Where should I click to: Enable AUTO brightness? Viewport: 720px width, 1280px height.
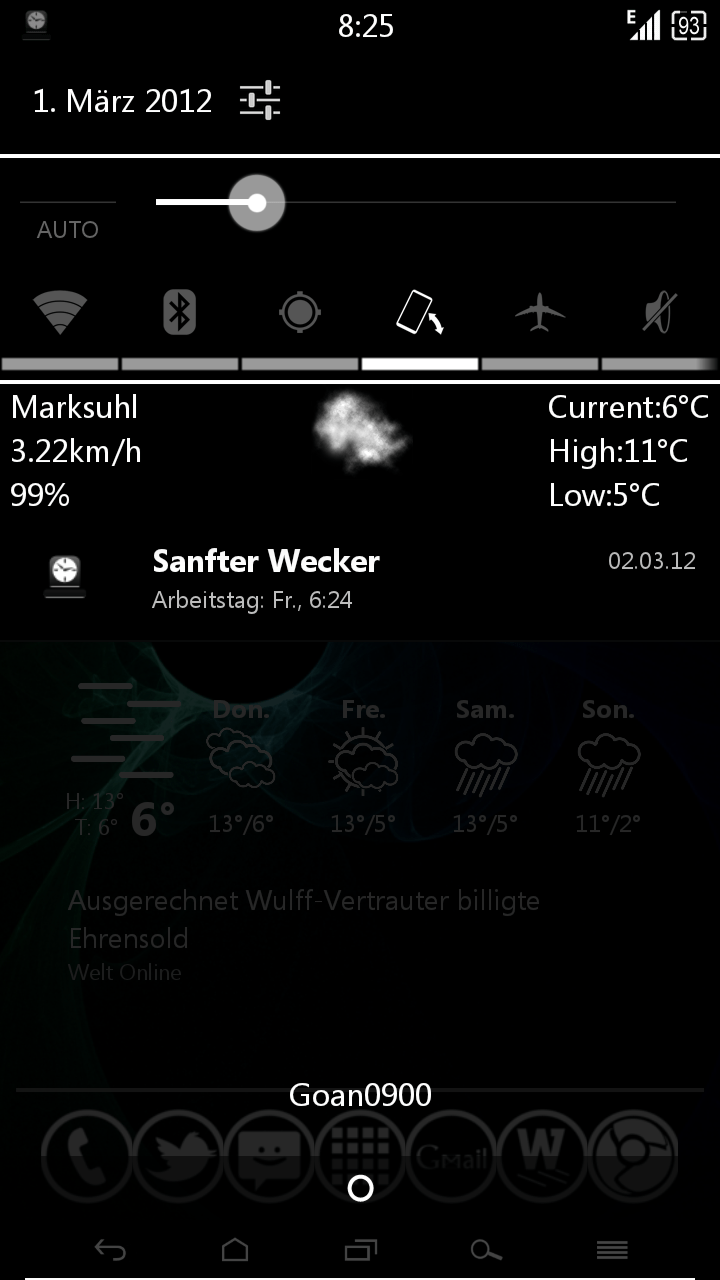(68, 229)
